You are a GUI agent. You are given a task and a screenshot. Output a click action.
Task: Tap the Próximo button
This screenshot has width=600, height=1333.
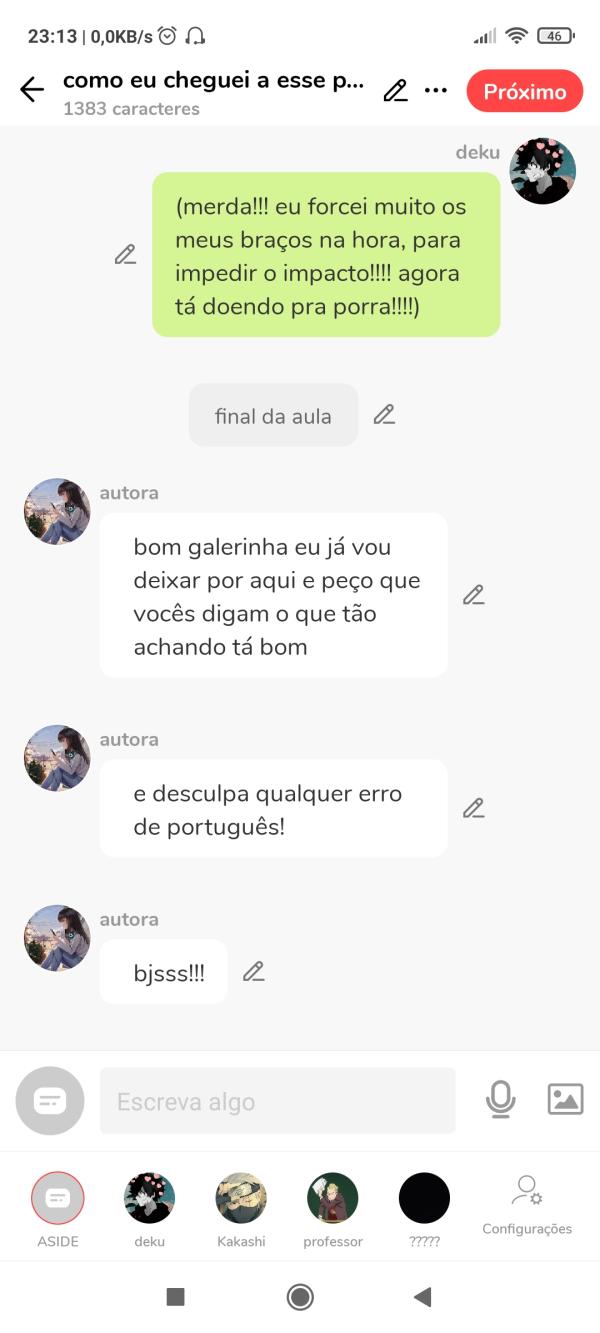click(x=524, y=91)
